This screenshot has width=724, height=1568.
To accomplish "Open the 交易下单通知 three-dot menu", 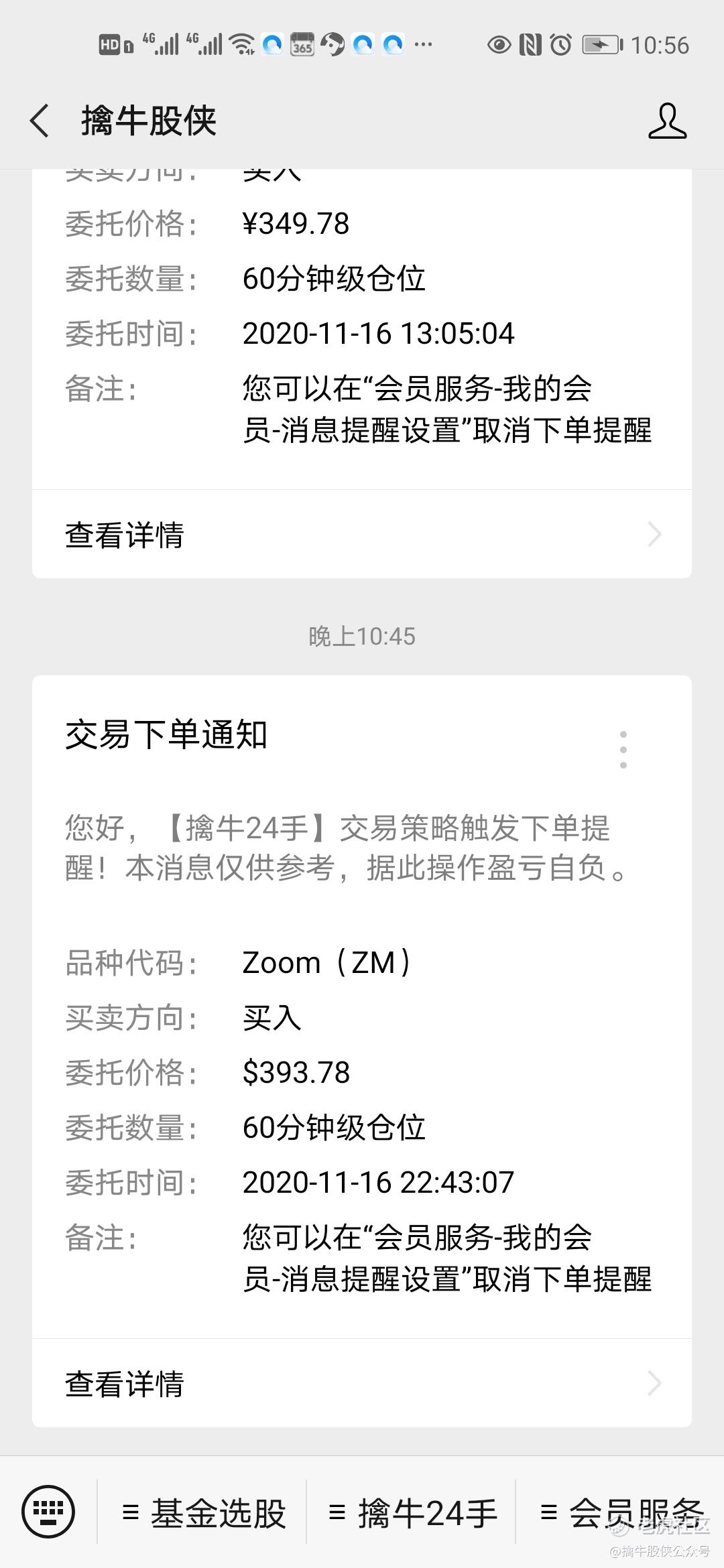I will (623, 749).
